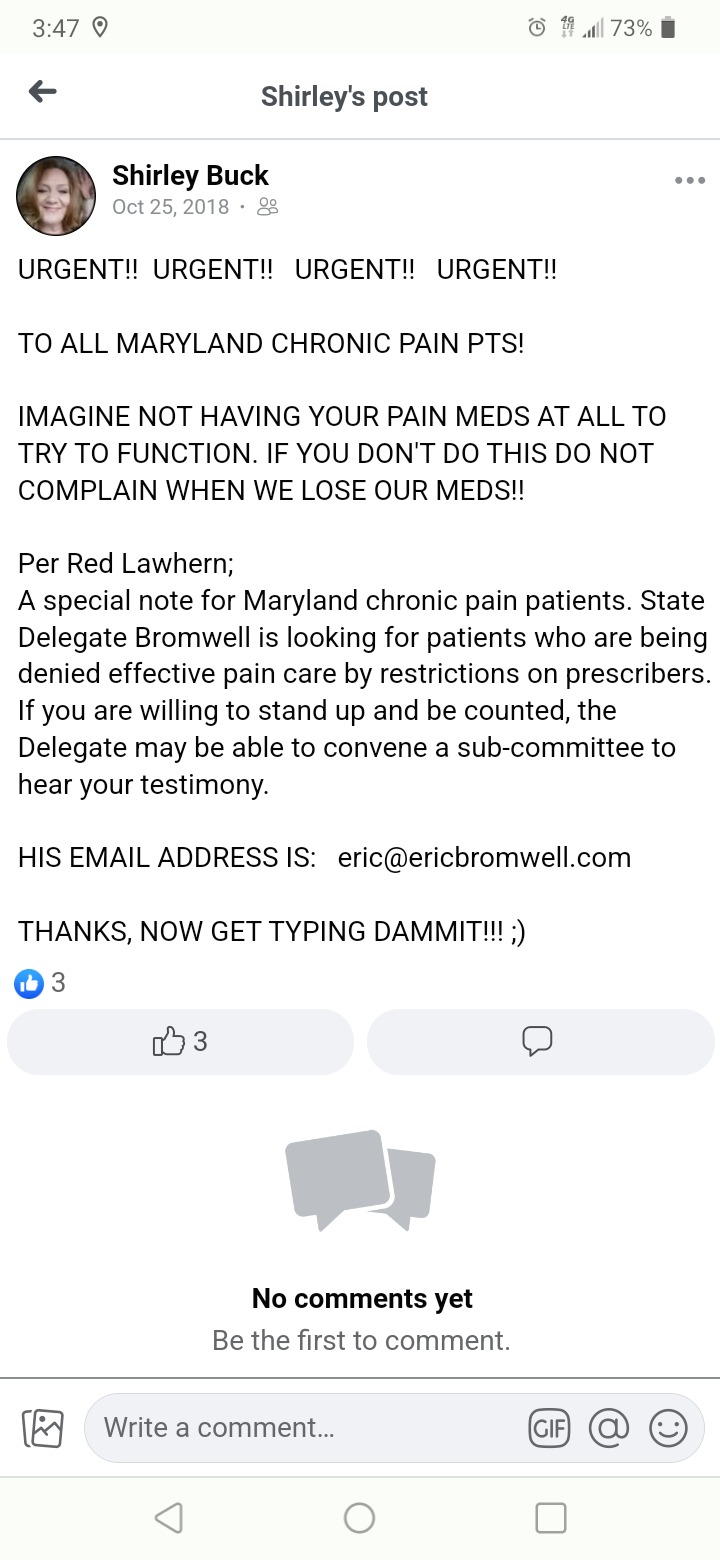
Task: Open the emoji smiley picker
Action: point(668,1429)
